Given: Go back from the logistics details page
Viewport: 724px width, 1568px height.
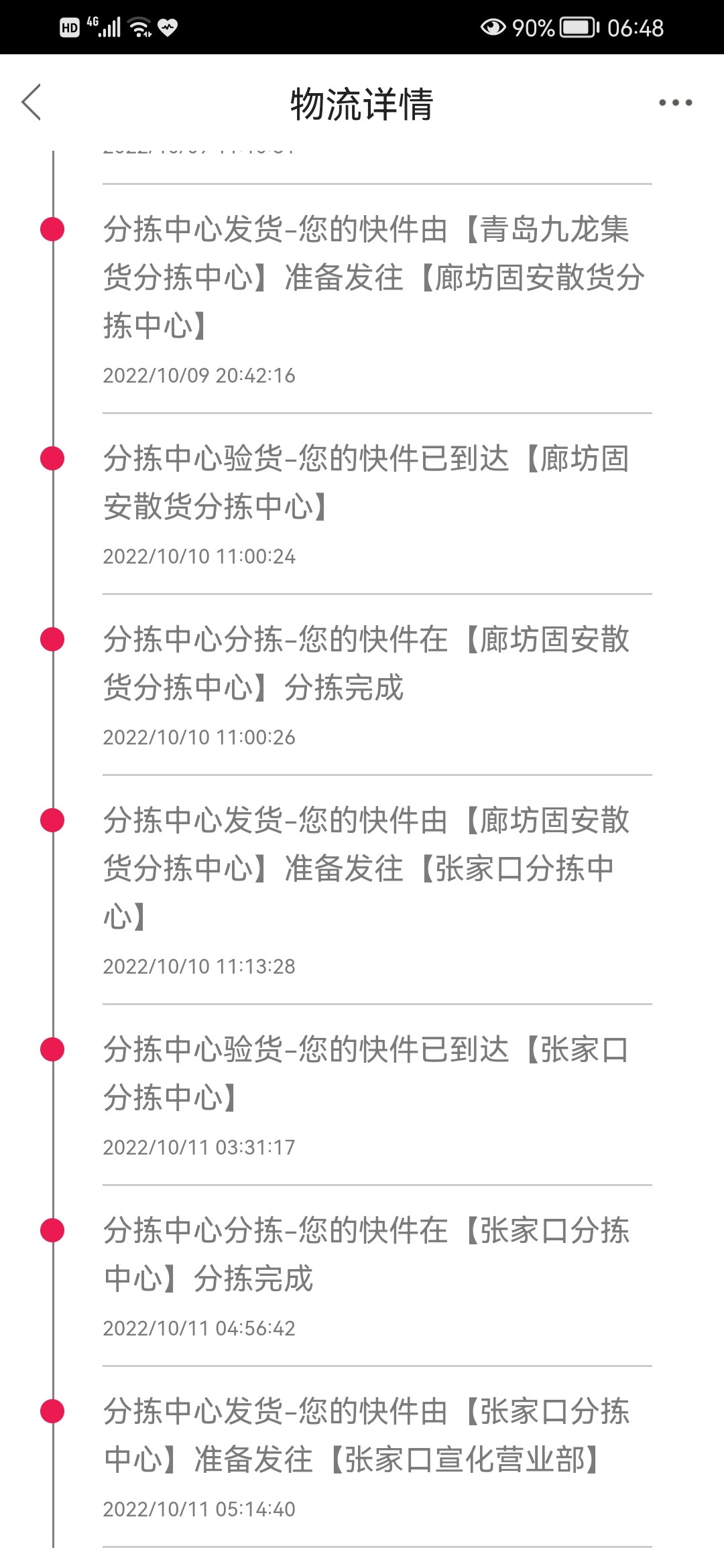Looking at the screenshot, I should click(32, 103).
